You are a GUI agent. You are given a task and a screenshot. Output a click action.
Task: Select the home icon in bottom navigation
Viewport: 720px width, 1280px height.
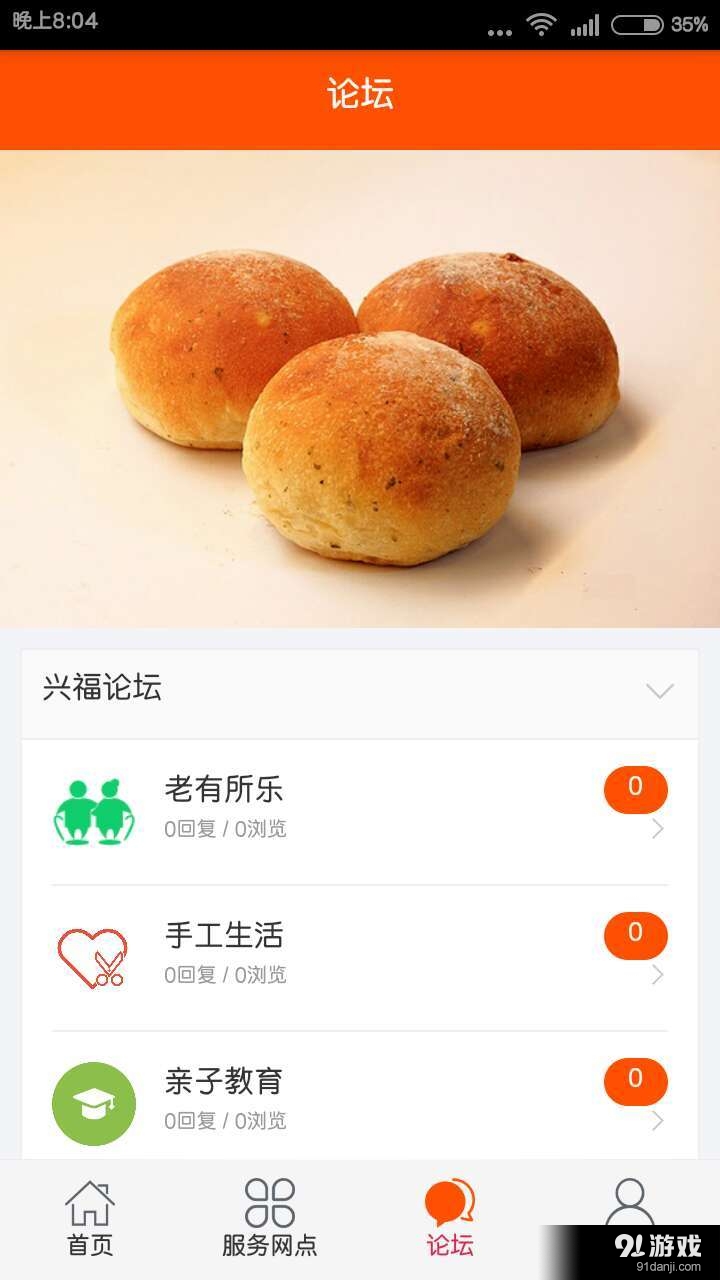tap(90, 1205)
